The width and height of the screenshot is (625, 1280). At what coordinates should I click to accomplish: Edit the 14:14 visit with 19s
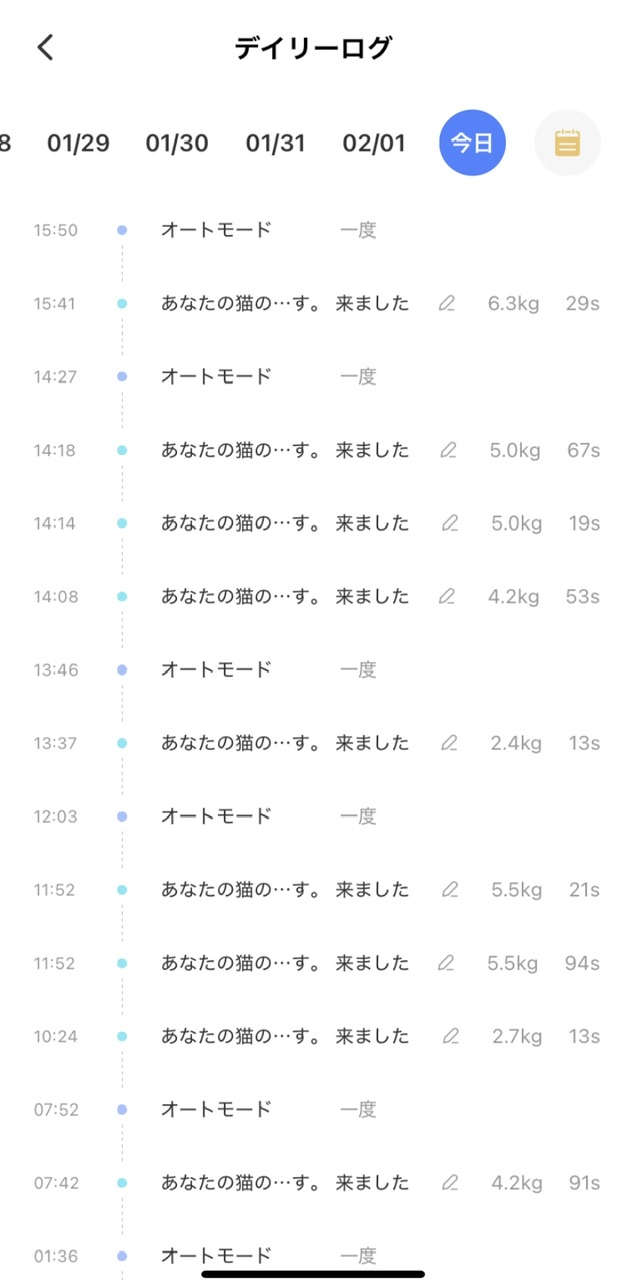450,523
